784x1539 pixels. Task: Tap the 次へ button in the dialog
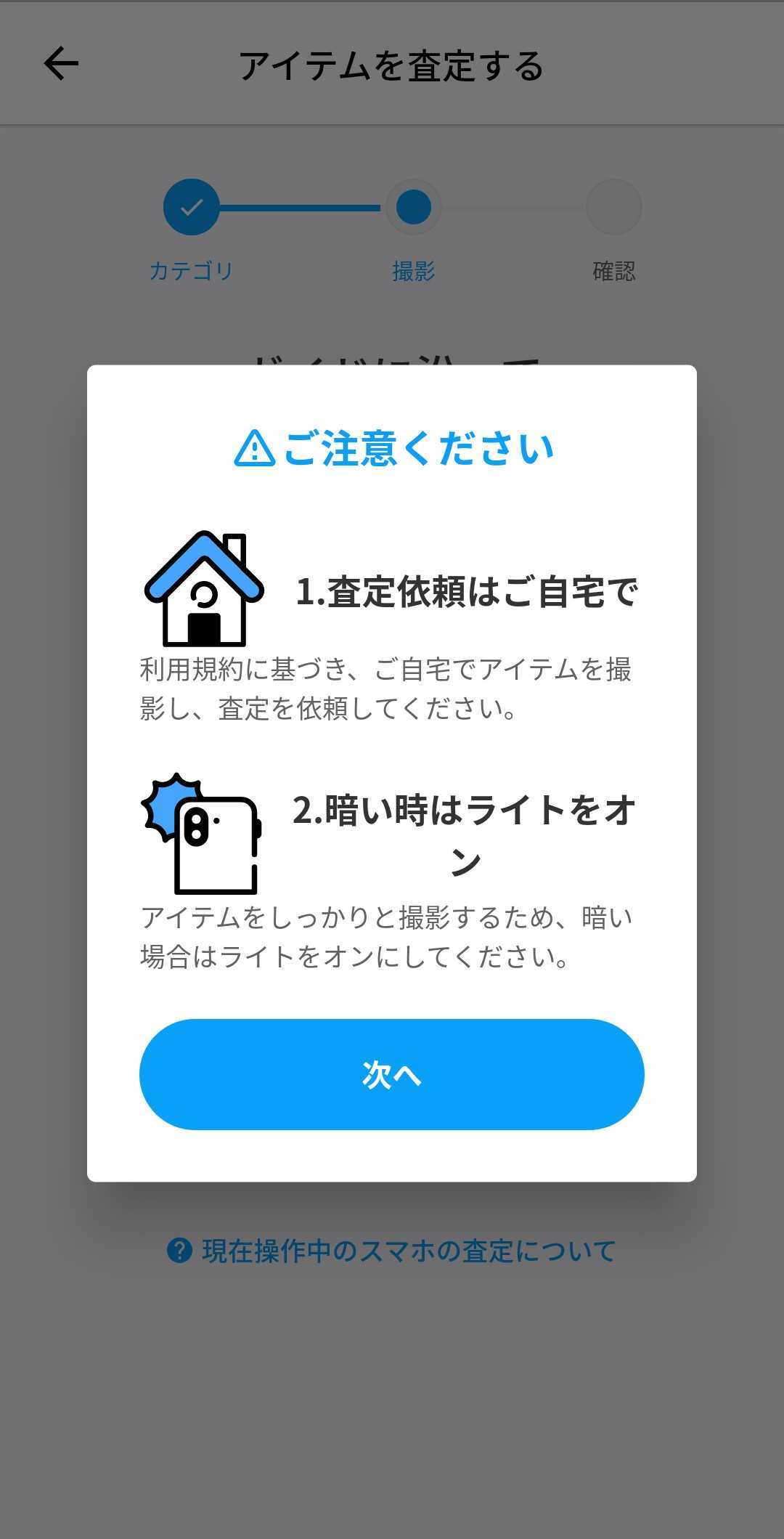(x=391, y=1074)
